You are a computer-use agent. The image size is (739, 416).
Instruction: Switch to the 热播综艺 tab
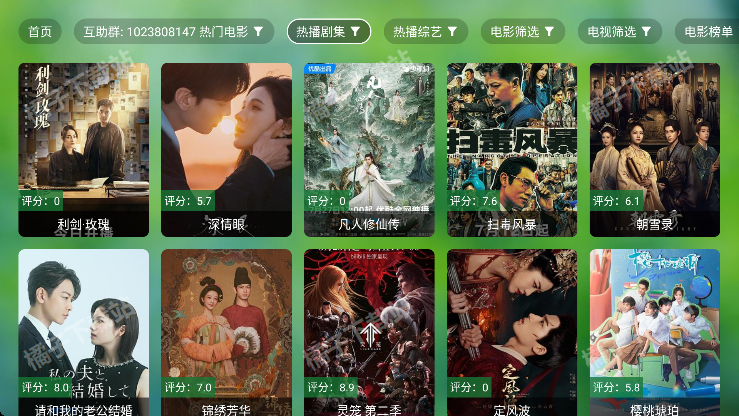pyautogui.click(x=425, y=32)
